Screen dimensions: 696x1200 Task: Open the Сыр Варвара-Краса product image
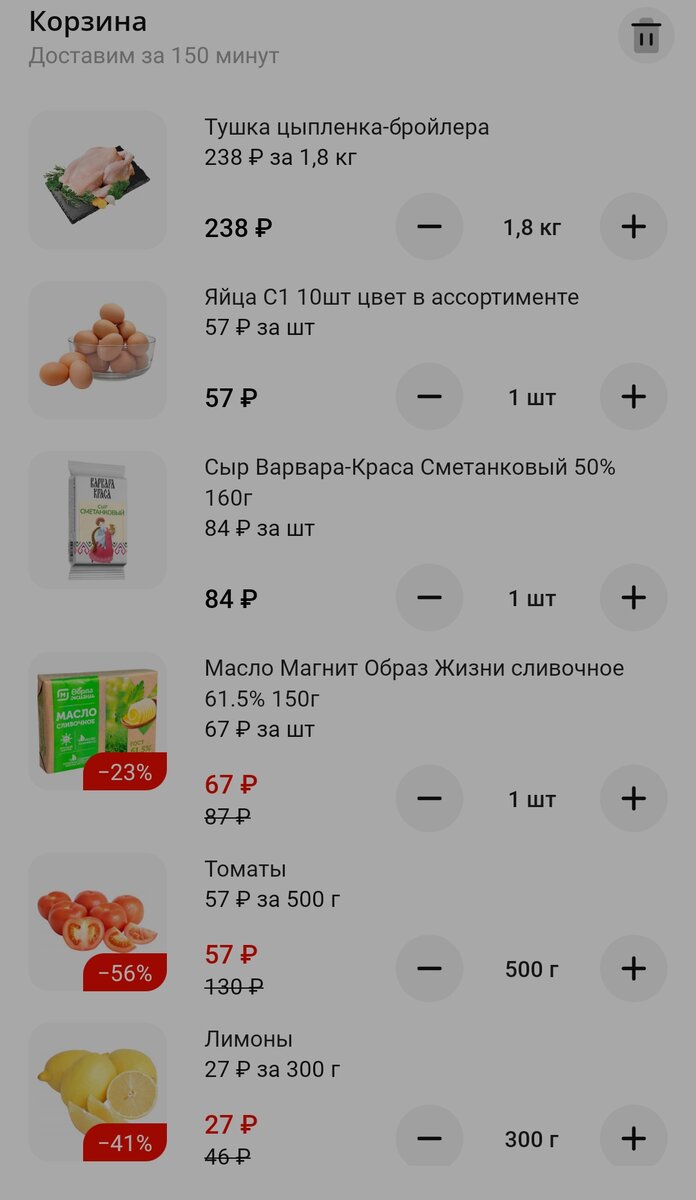(x=98, y=520)
